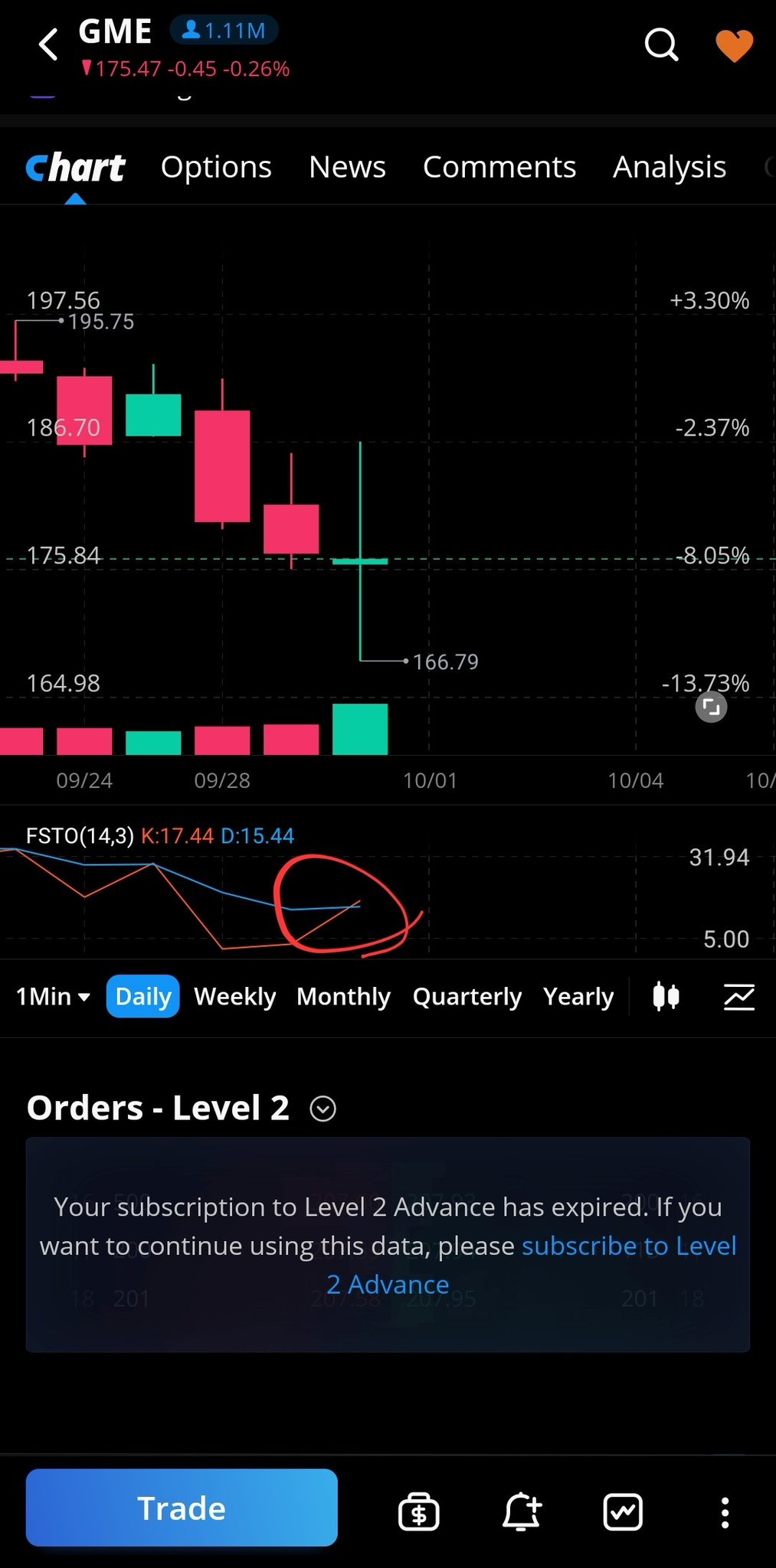Go back using the top-left arrow
Image resolution: width=776 pixels, height=1568 pixels.
pos(49,44)
